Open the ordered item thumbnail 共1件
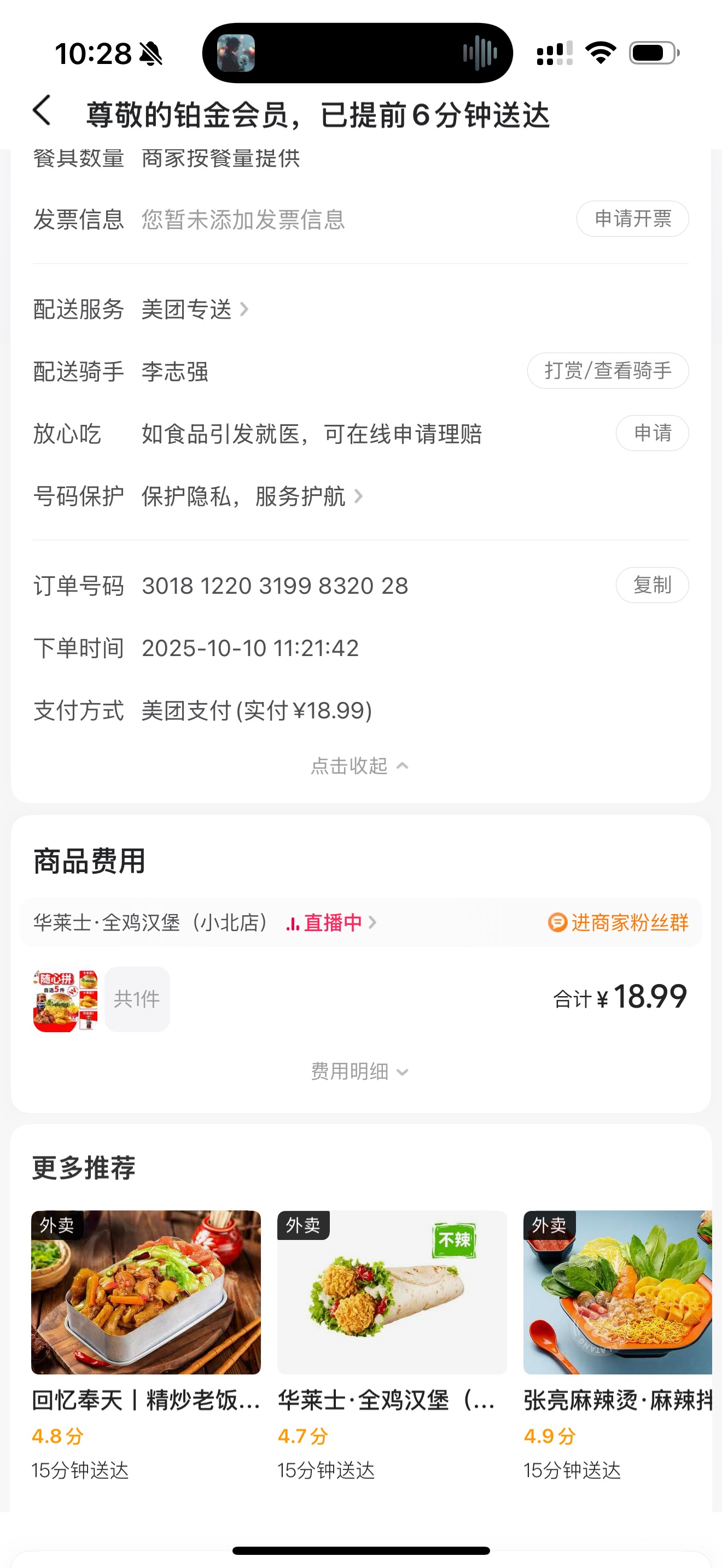Image resolution: width=722 pixels, height=1568 pixels. click(x=101, y=999)
